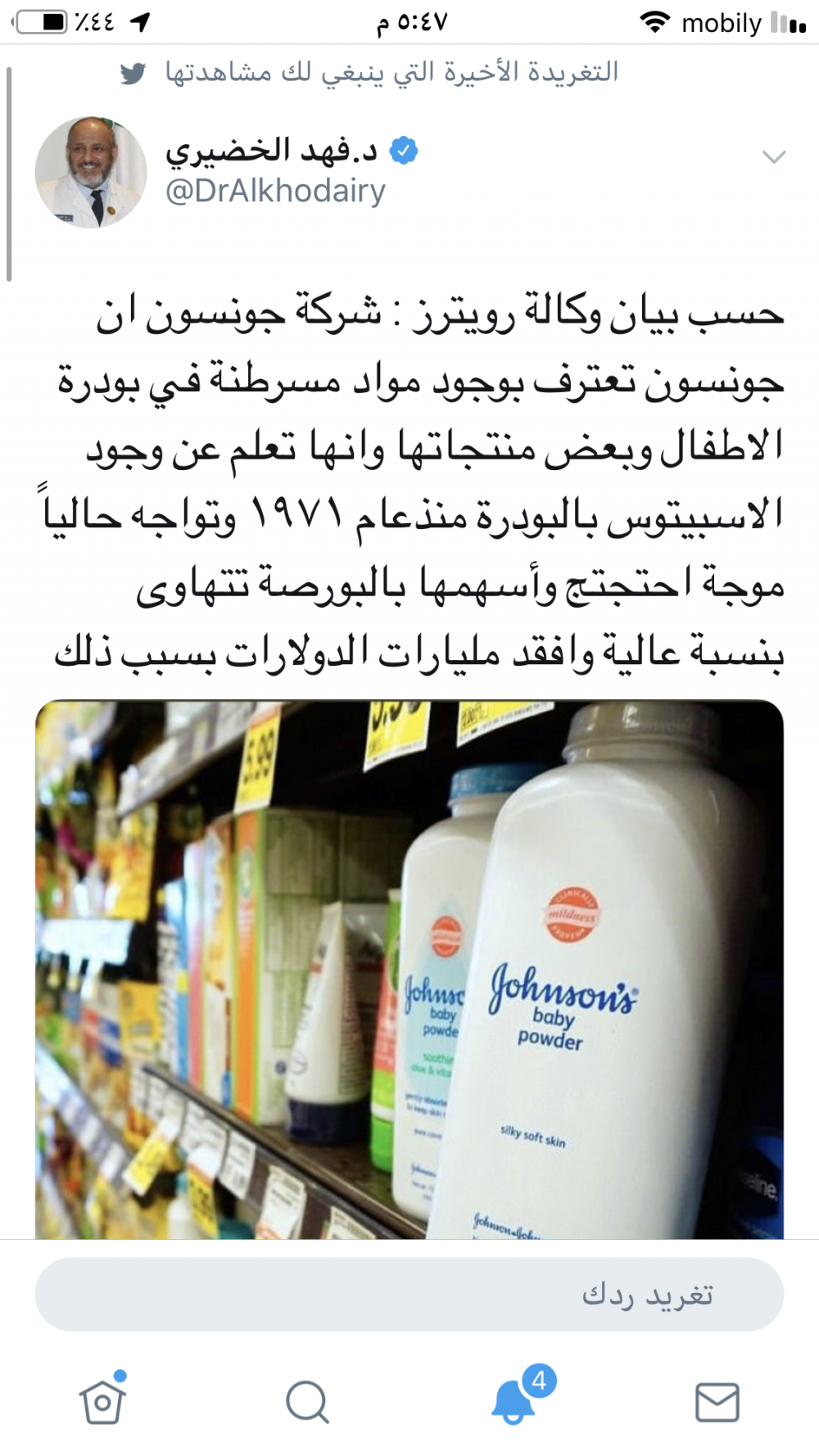
Task: Switch to the Search tab
Action: click(x=307, y=1402)
